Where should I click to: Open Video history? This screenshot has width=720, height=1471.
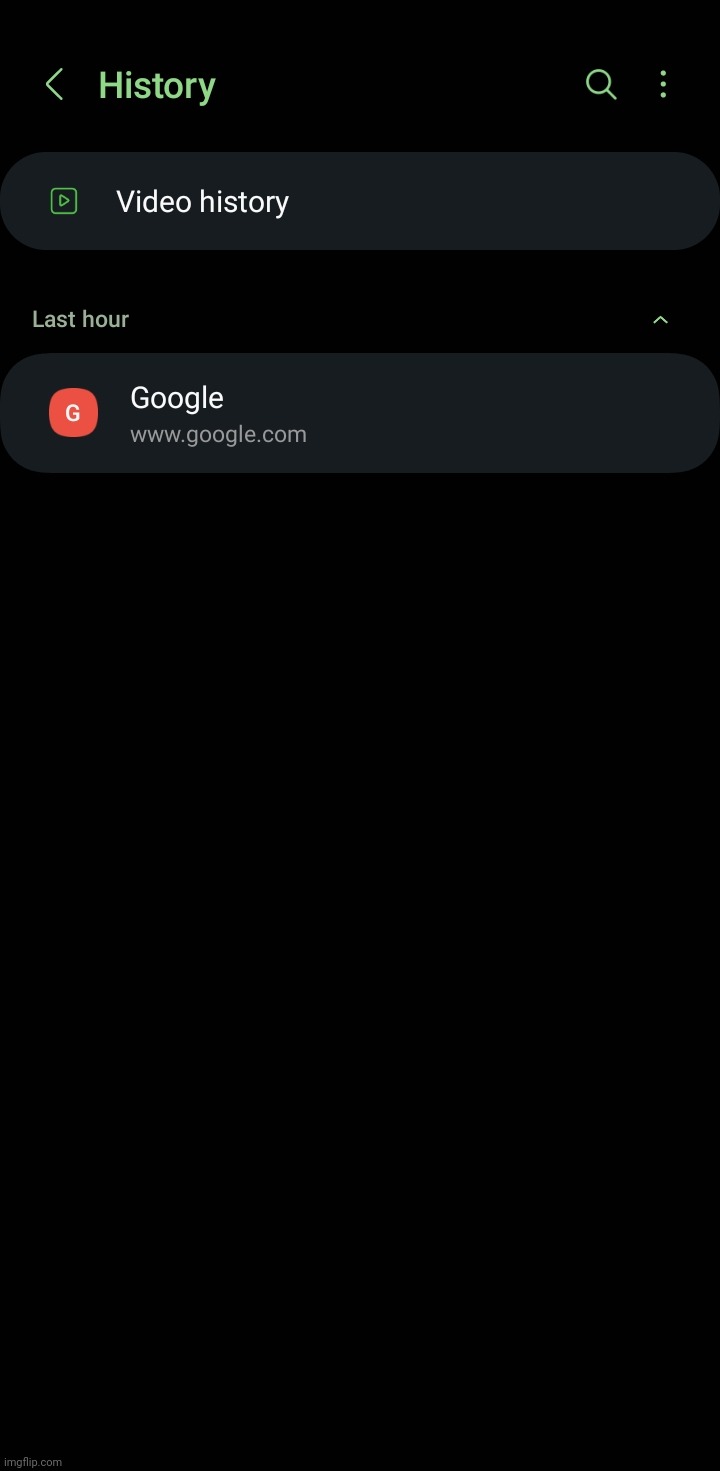coord(360,201)
